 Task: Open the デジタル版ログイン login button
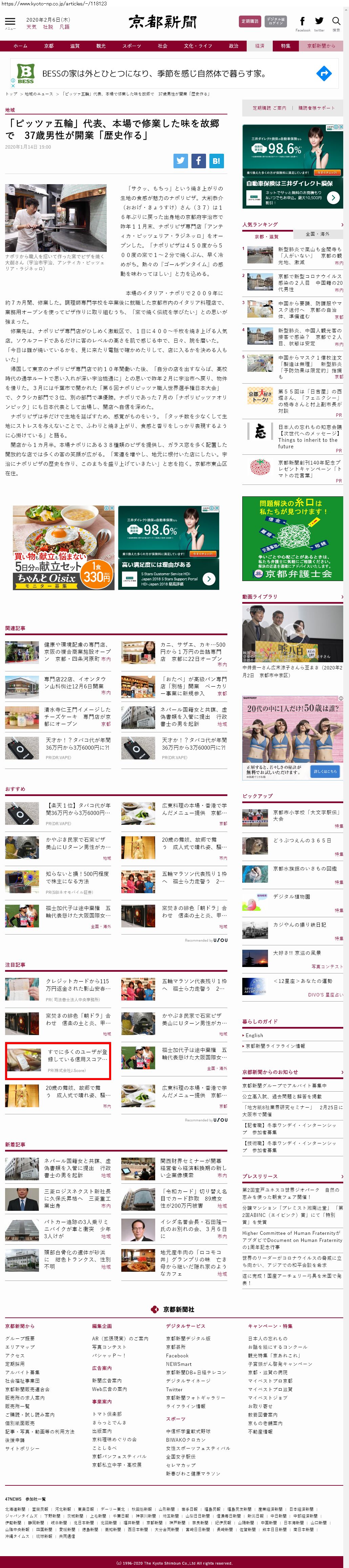(x=275, y=21)
